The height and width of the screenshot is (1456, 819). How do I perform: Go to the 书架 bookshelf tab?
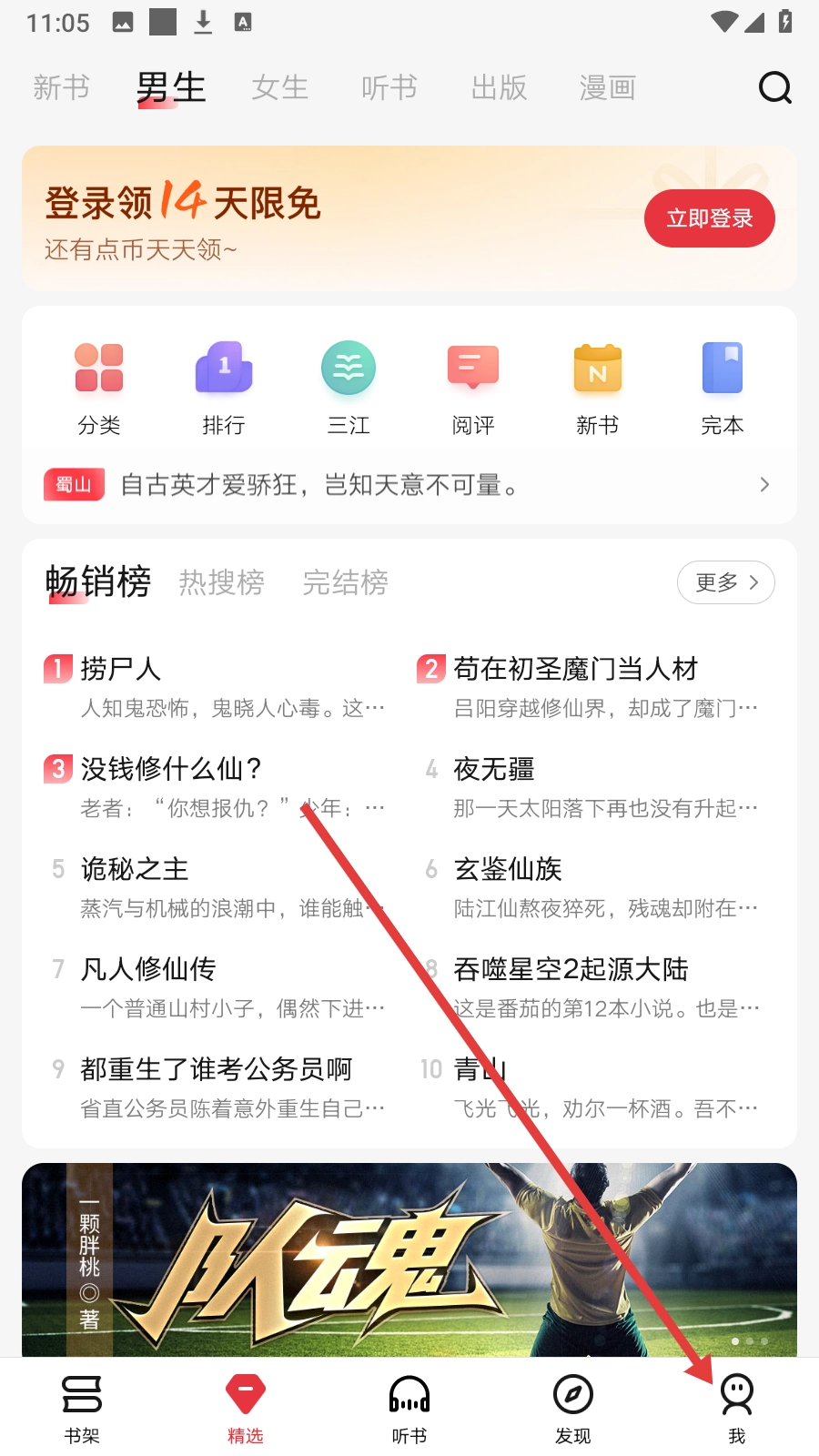[82, 1408]
